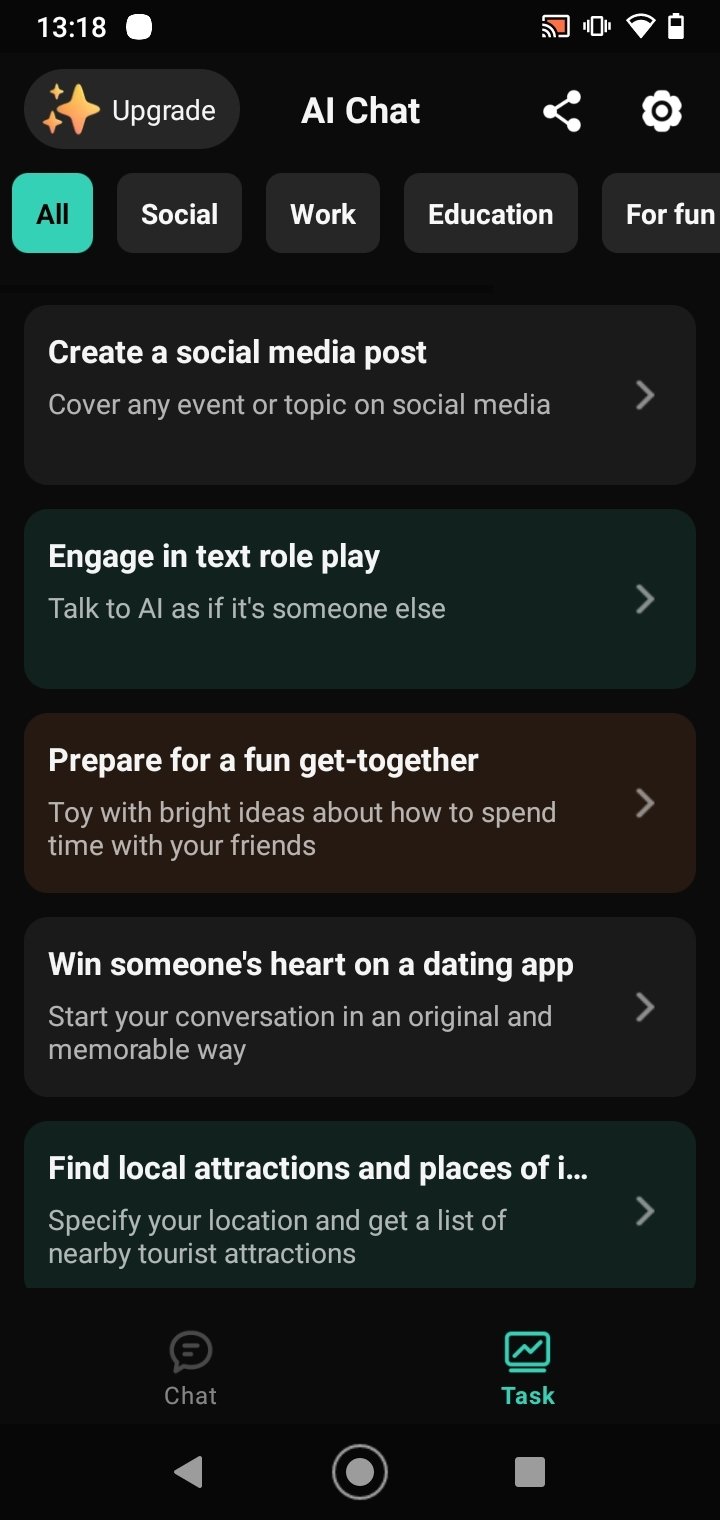The width and height of the screenshot is (720, 1520).
Task: Start Engage in text role play
Action: [360, 599]
